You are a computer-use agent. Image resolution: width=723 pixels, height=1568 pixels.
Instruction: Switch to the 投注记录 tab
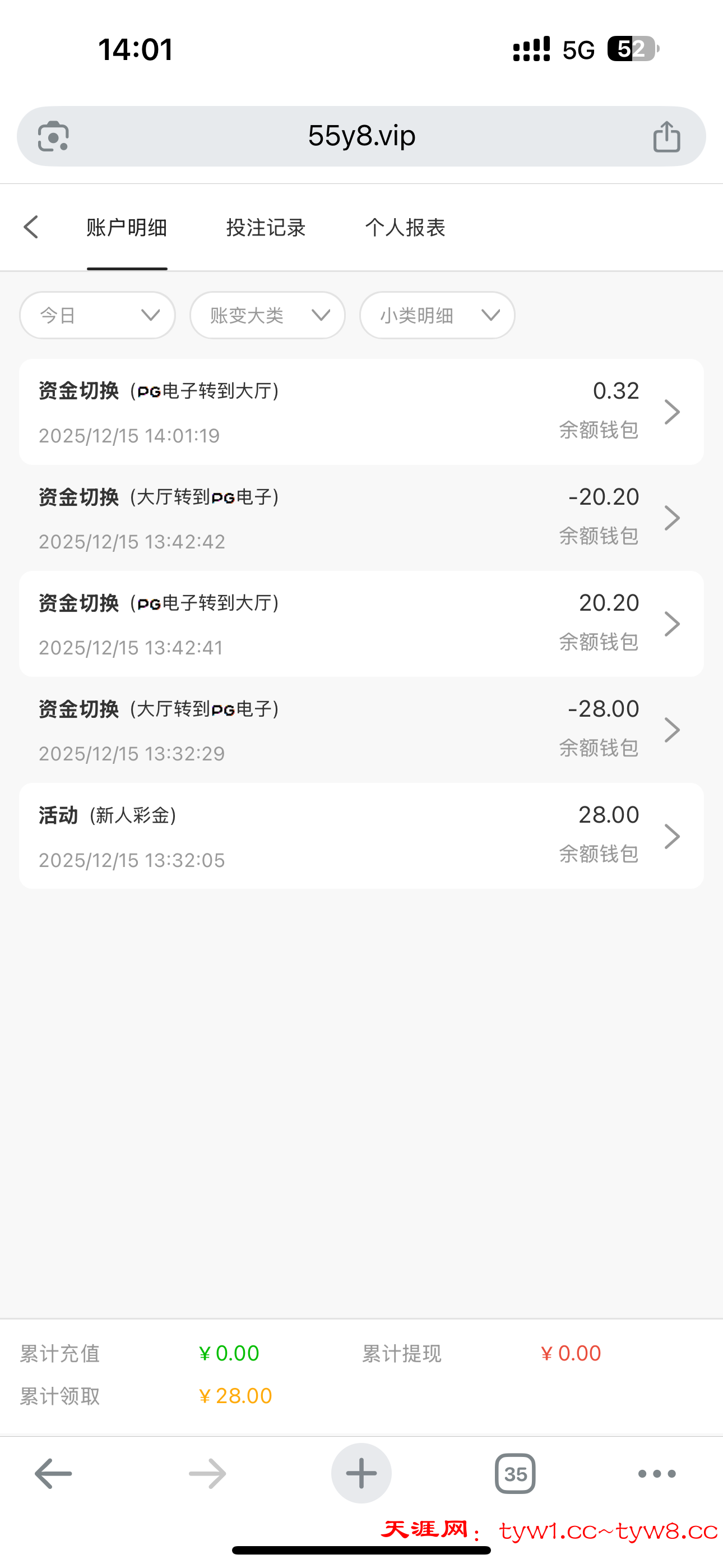pos(266,228)
